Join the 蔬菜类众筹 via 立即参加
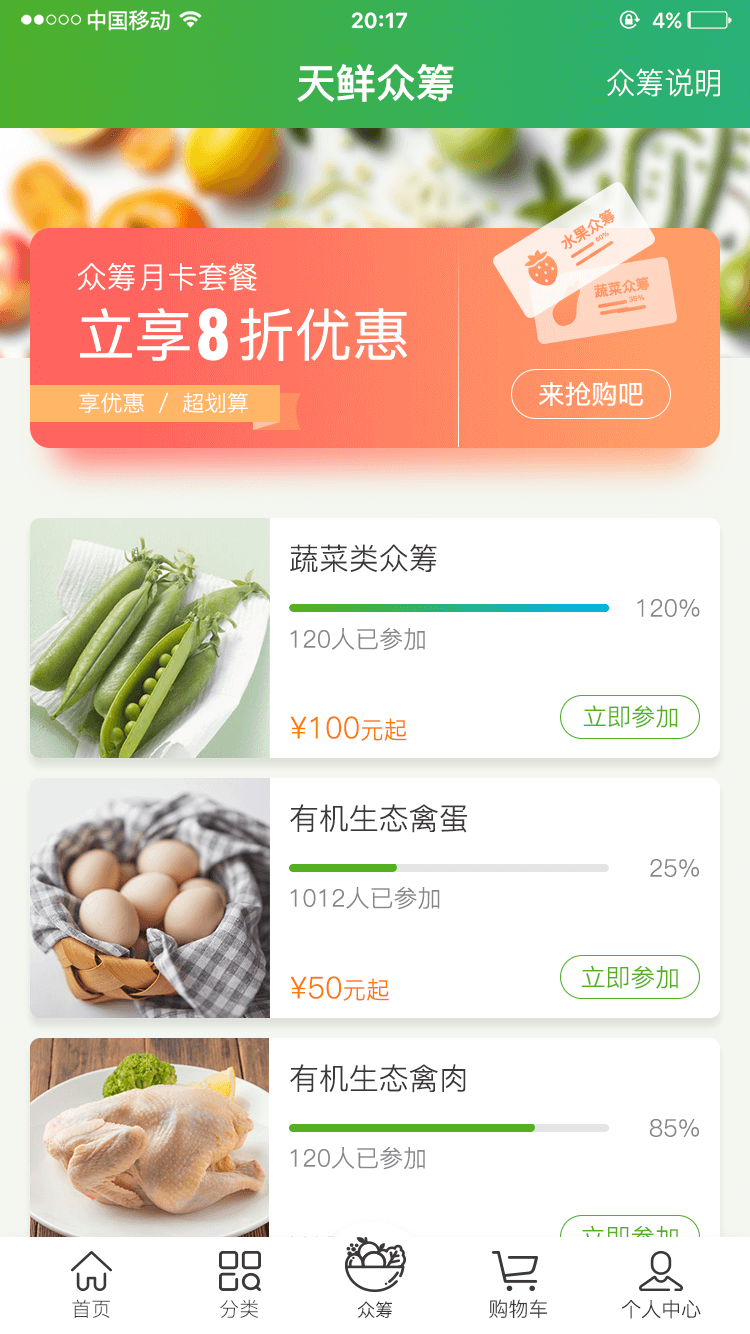750x1334 pixels. click(x=629, y=717)
